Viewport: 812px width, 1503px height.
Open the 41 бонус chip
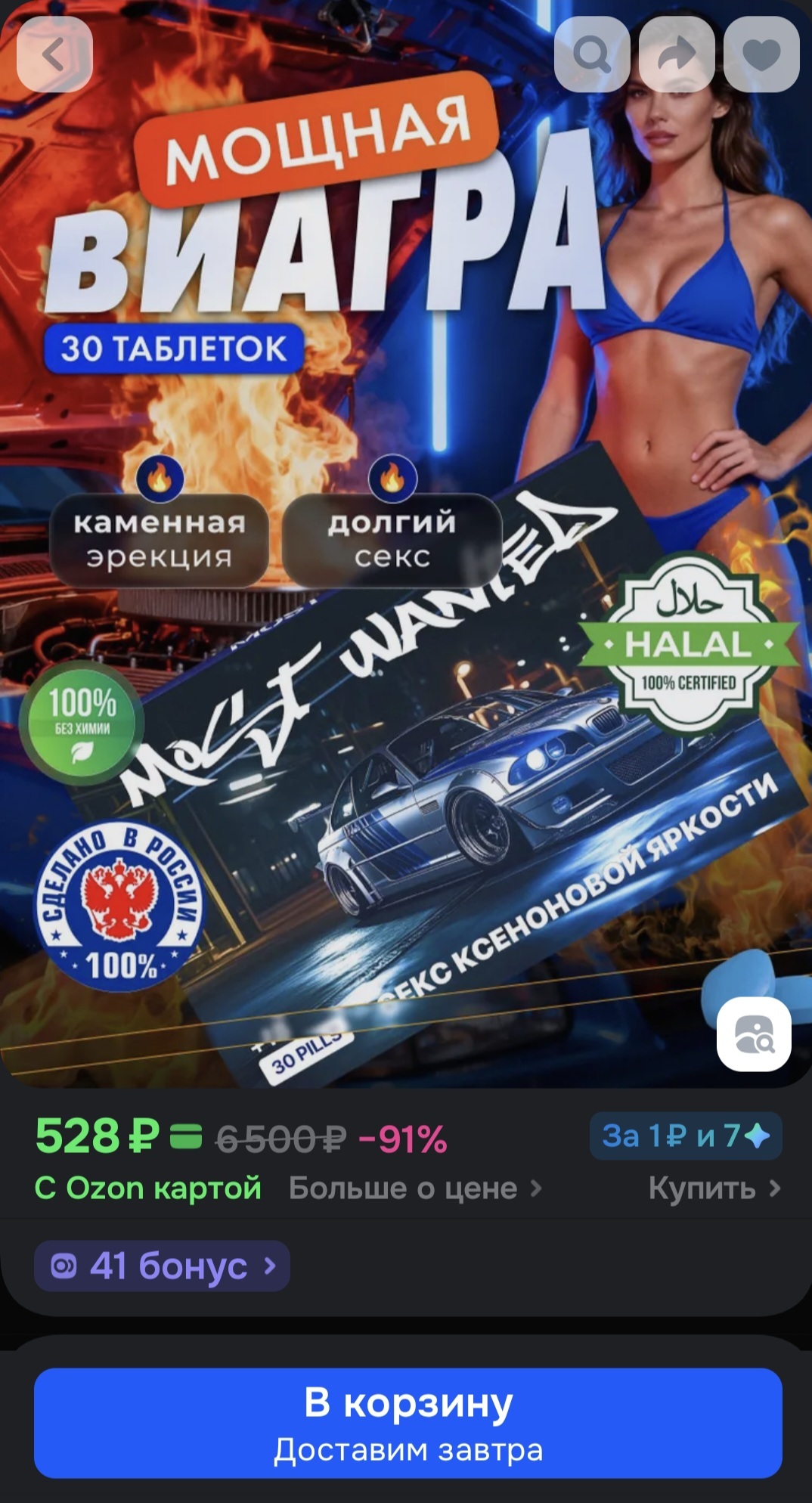pyautogui.click(x=162, y=1266)
